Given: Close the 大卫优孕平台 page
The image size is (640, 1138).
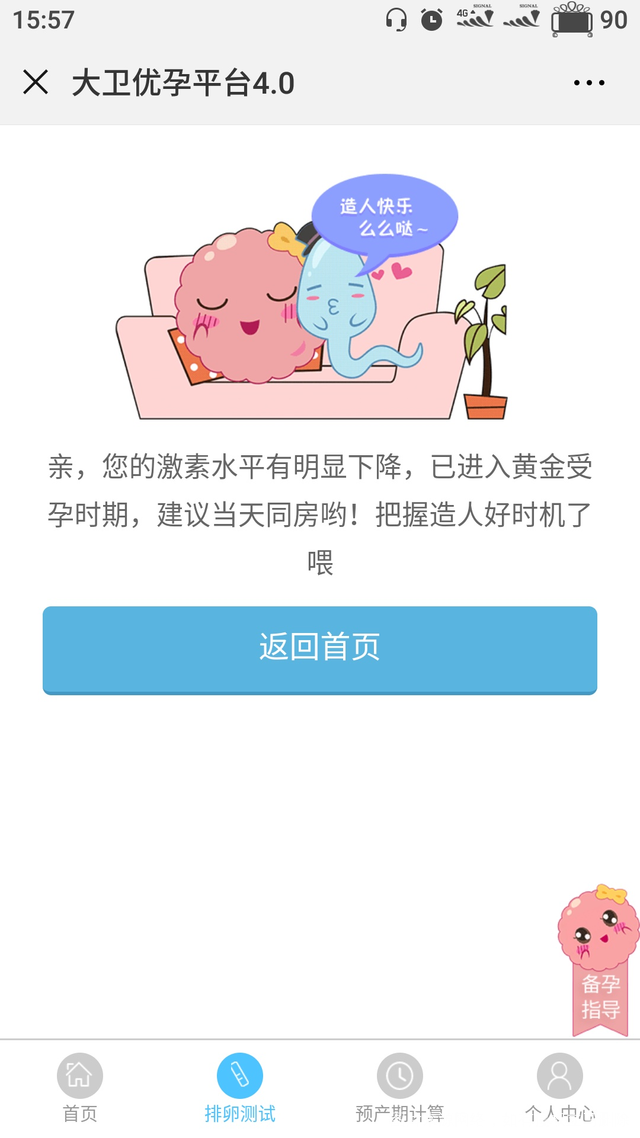Looking at the screenshot, I should click(x=35, y=83).
